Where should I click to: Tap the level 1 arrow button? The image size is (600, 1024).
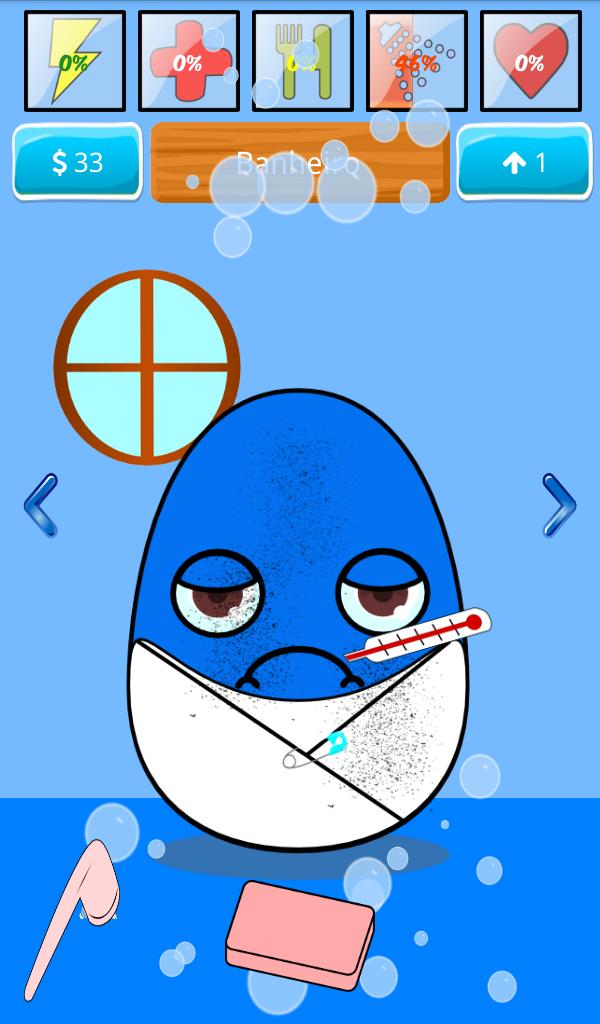tap(524, 162)
